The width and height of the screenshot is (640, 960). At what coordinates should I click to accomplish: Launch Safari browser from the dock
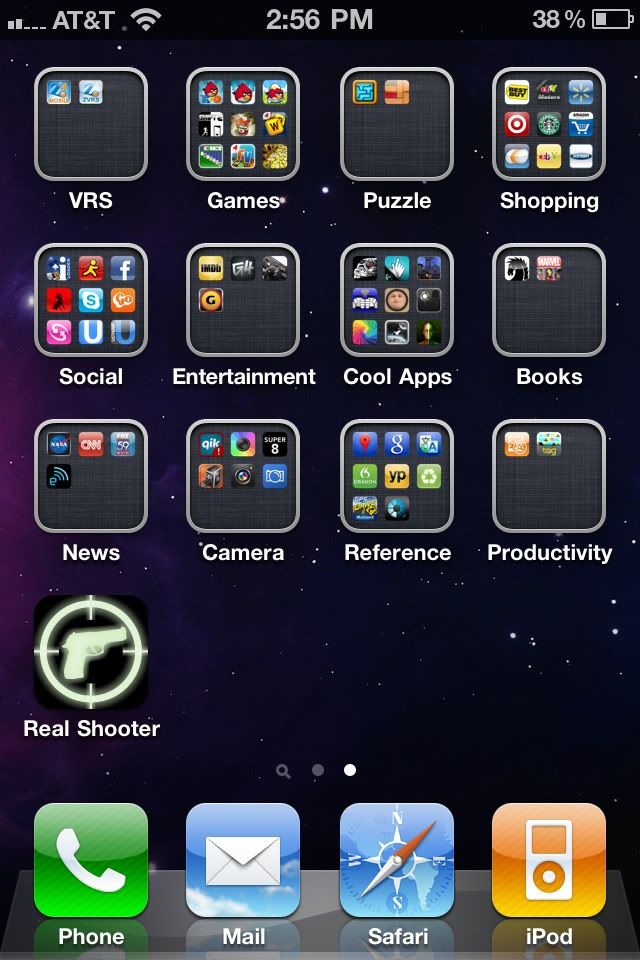click(x=397, y=860)
